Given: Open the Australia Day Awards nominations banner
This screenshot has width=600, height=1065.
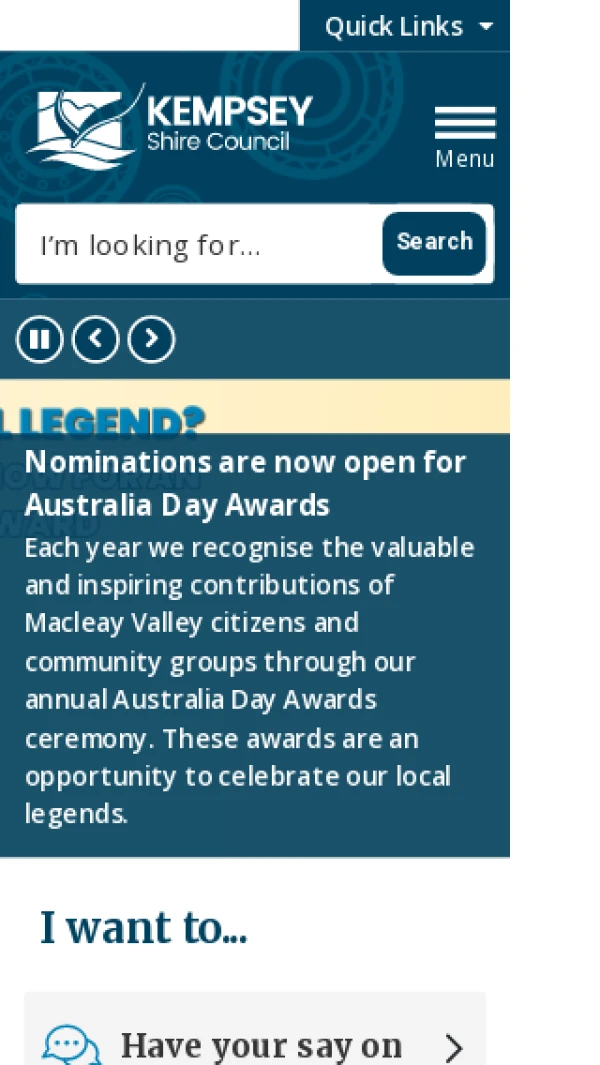Looking at the screenshot, I should [x=245, y=484].
